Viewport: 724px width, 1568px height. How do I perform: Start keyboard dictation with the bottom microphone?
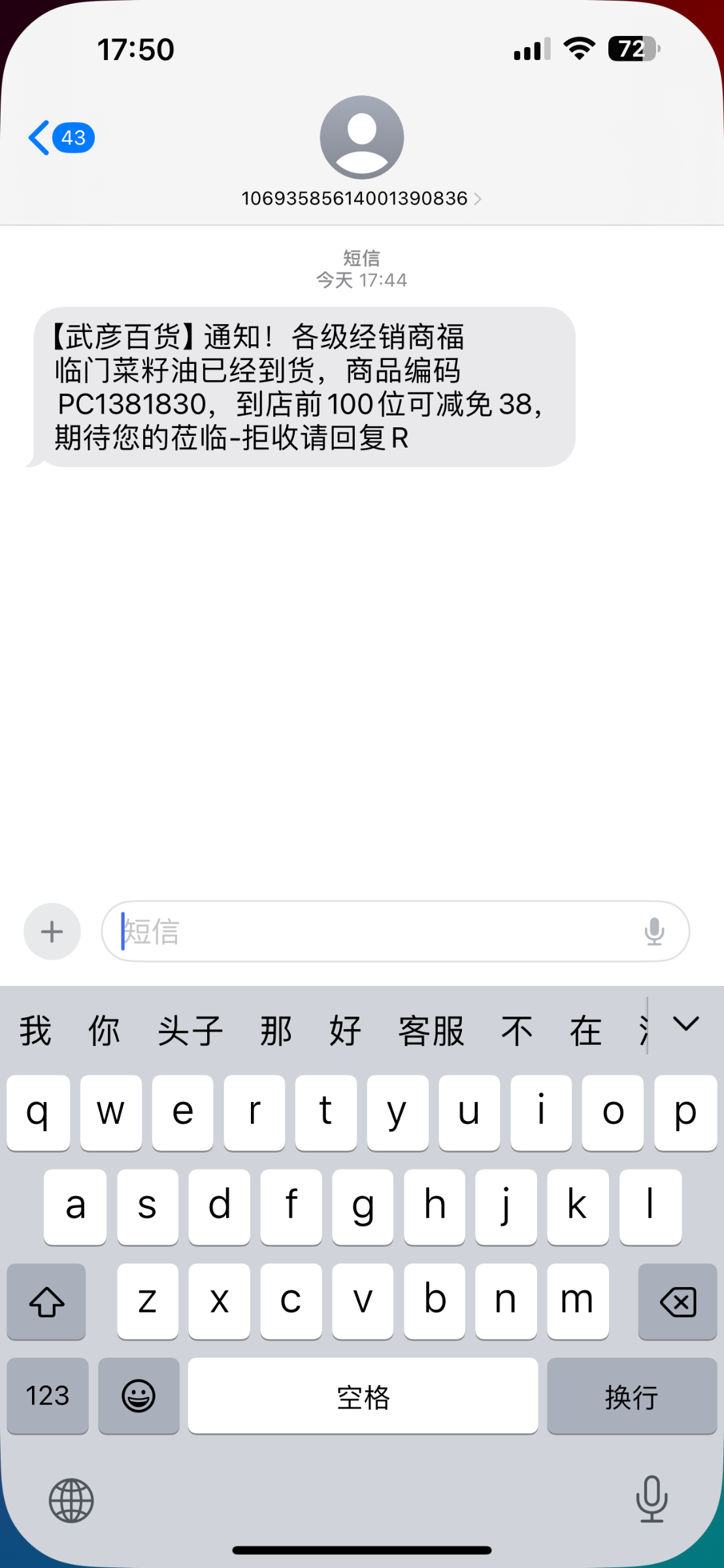tap(651, 1499)
